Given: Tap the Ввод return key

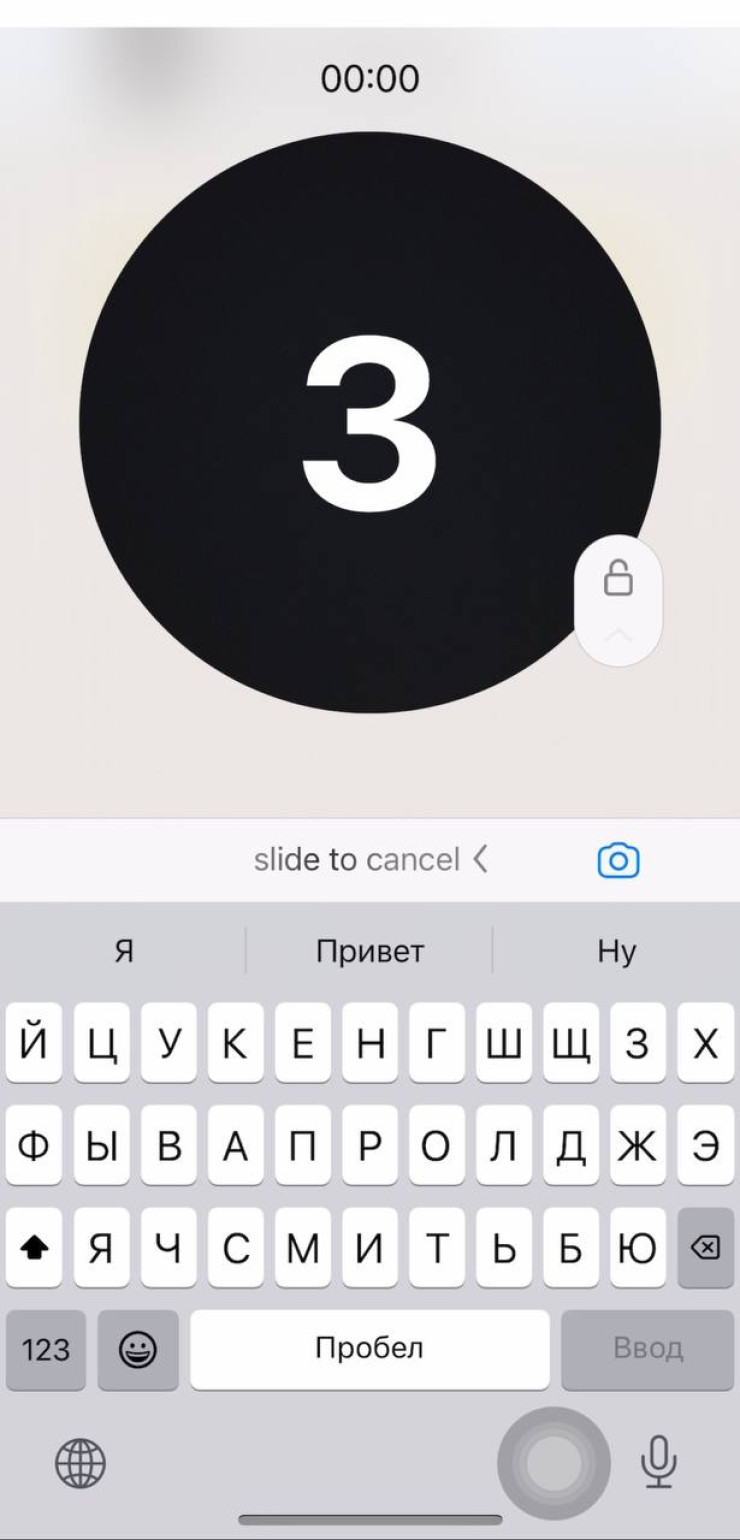Looking at the screenshot, I should pos(647,1350).
